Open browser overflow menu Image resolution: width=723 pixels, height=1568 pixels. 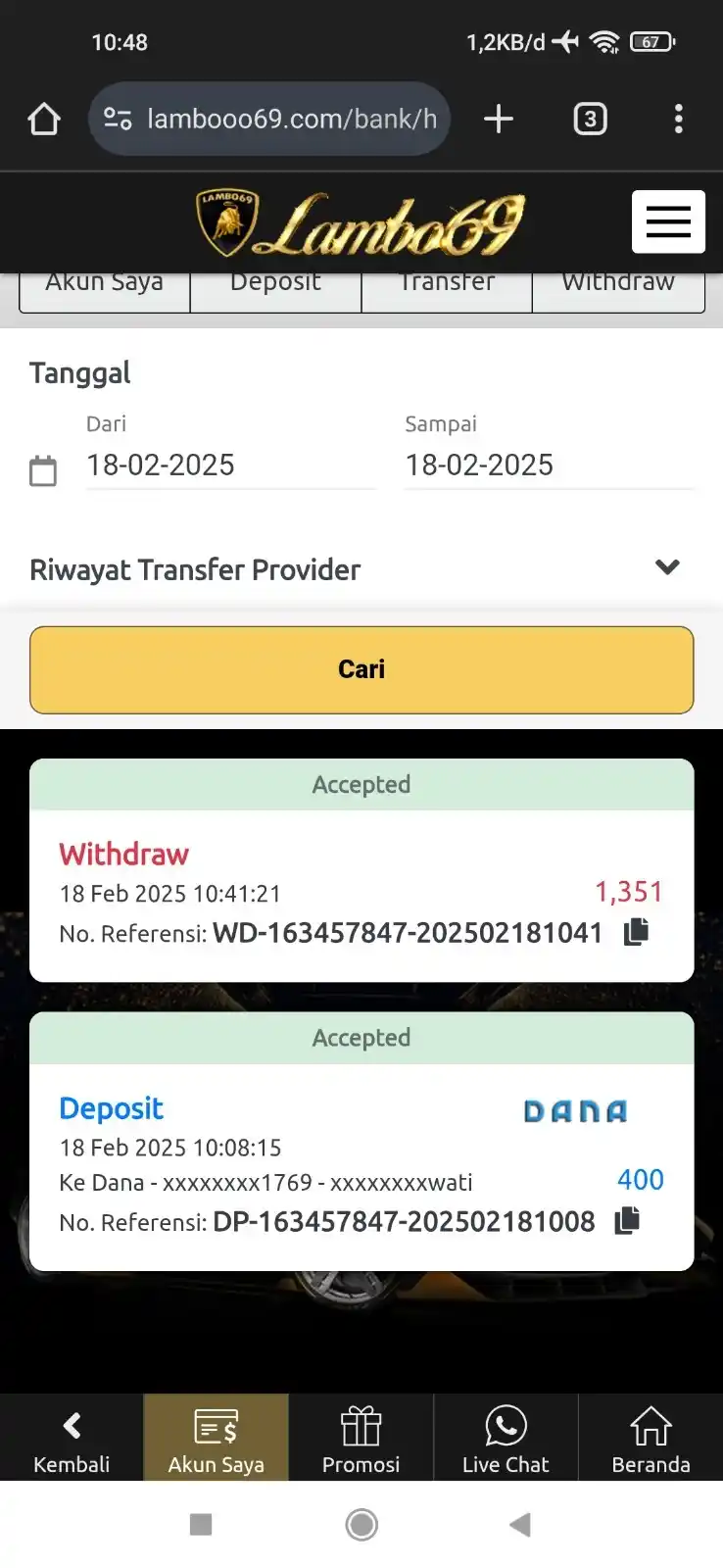(x=678, y=120)
